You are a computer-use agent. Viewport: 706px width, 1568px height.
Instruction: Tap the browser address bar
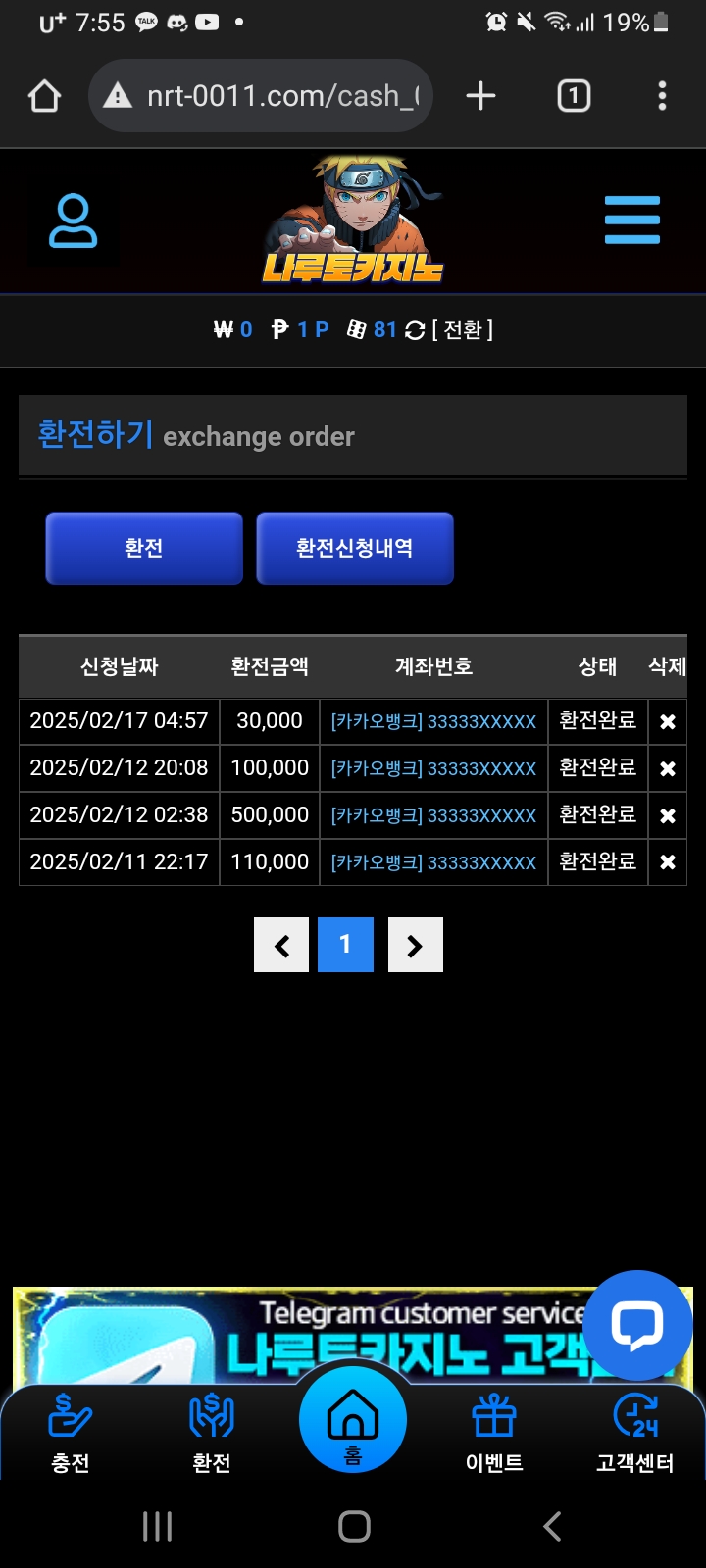click(x=265, y=96)
